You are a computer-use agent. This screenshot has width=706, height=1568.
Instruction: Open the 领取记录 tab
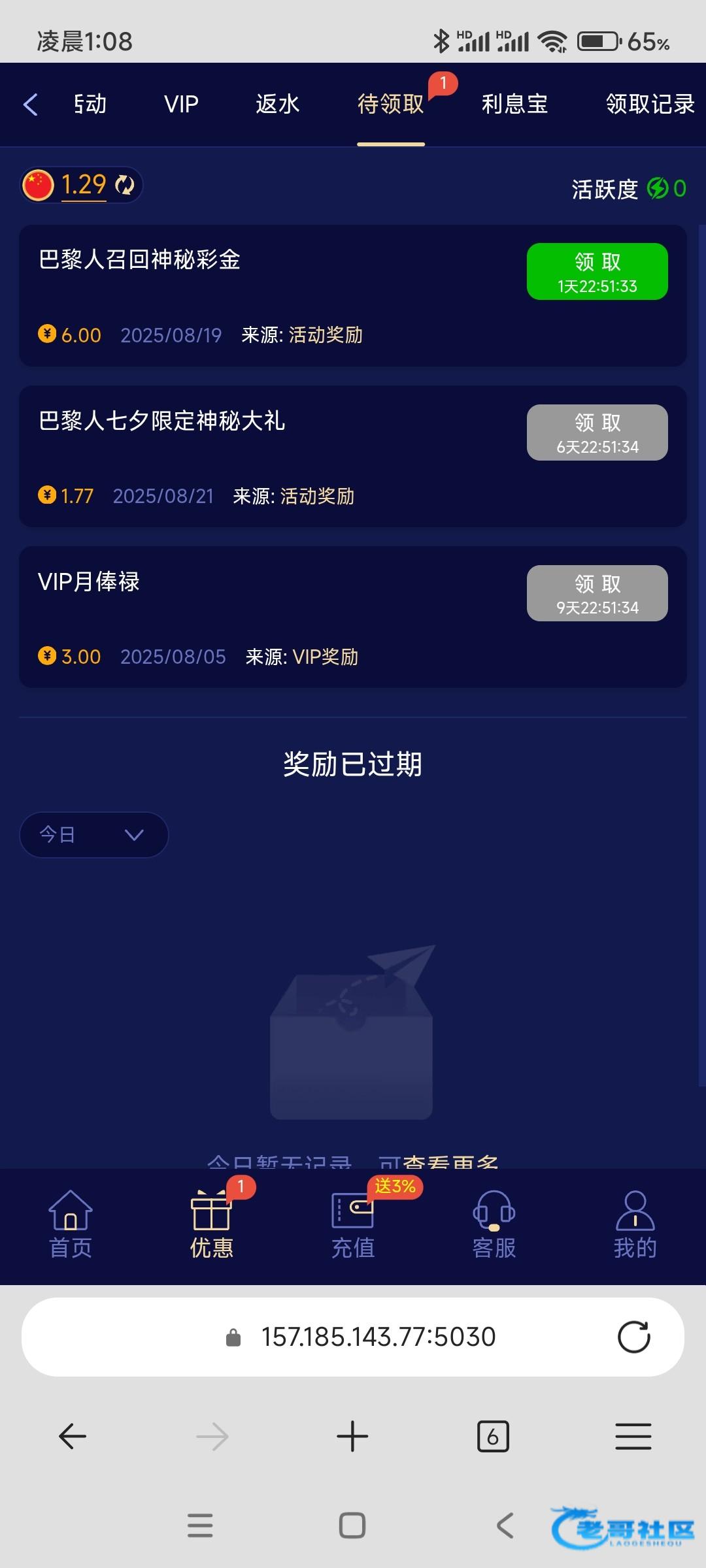click(649, 105)
